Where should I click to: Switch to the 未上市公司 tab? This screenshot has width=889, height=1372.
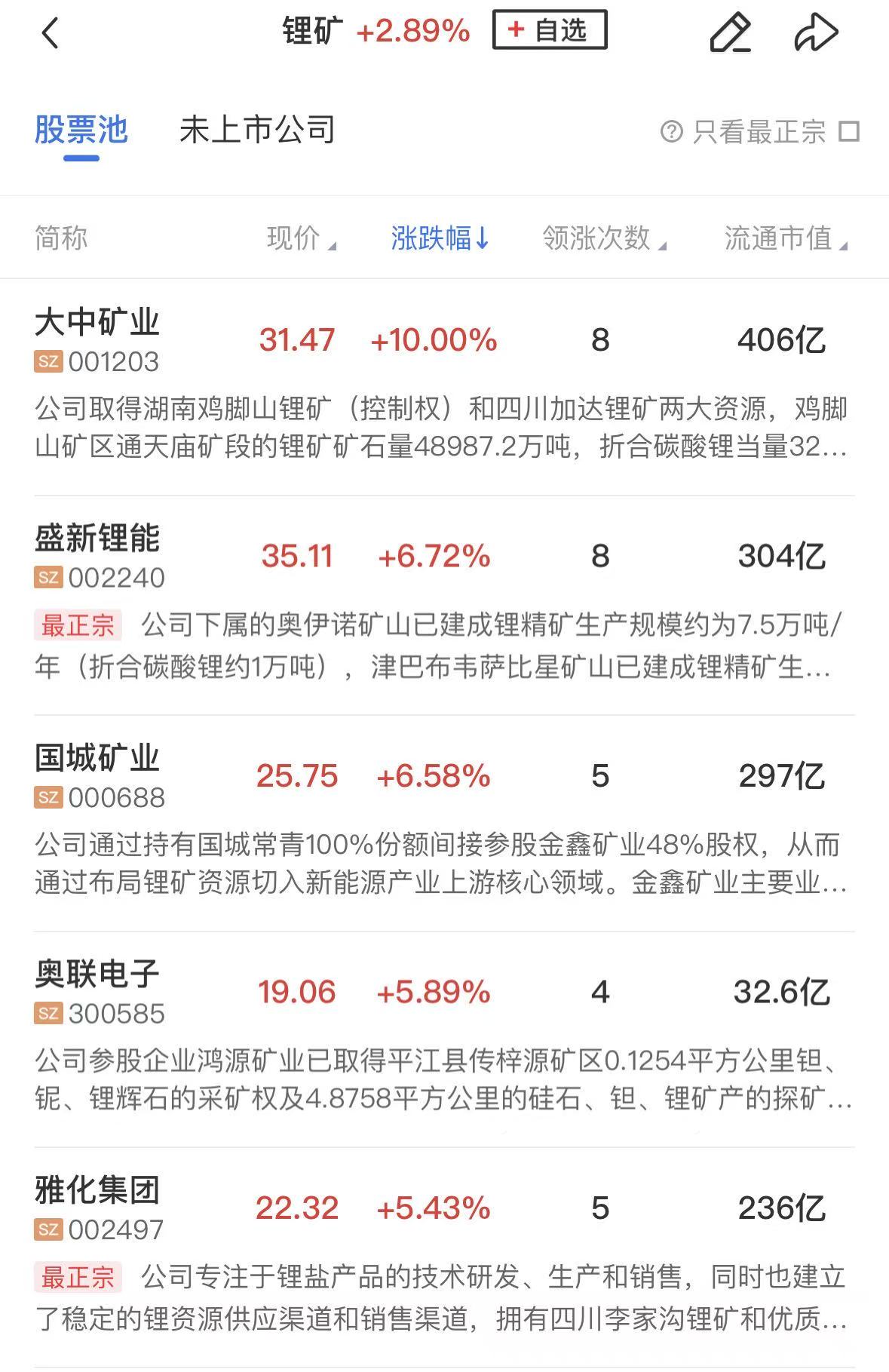257,130
